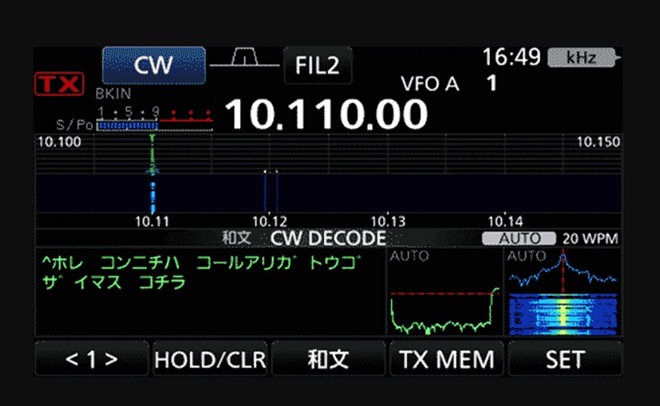Open the CW mode selector
The height and width of the screenshot is (406, 660).
tap(153, 66)
